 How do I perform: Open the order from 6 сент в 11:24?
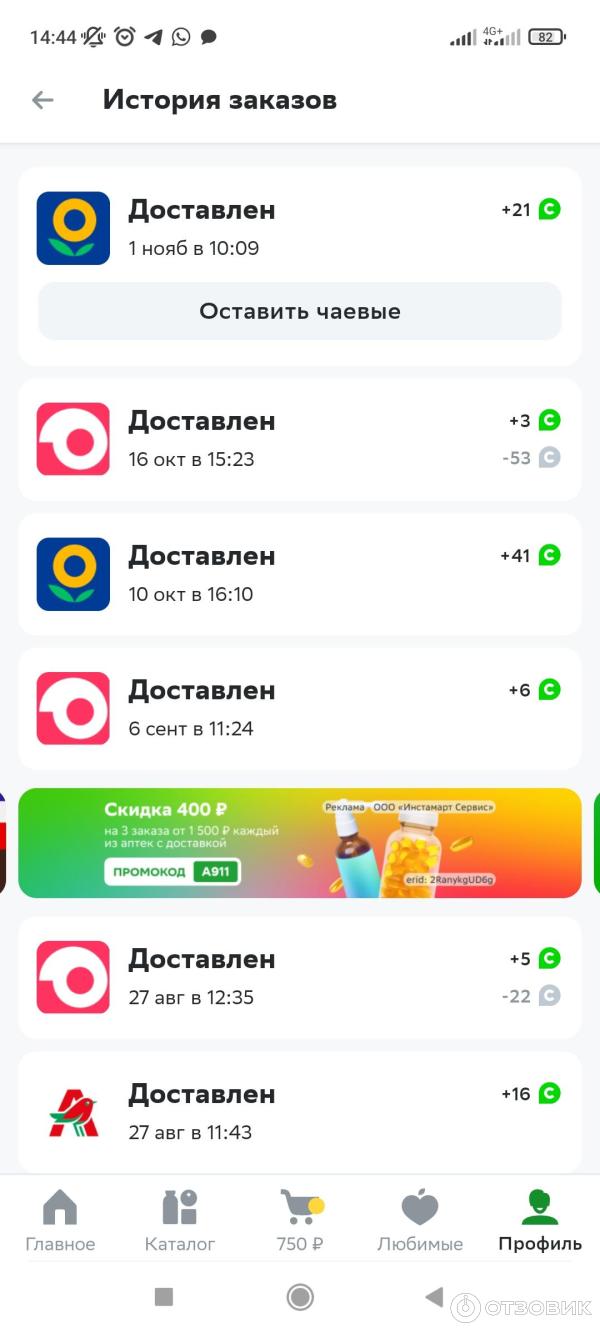(x=300, y=709)
